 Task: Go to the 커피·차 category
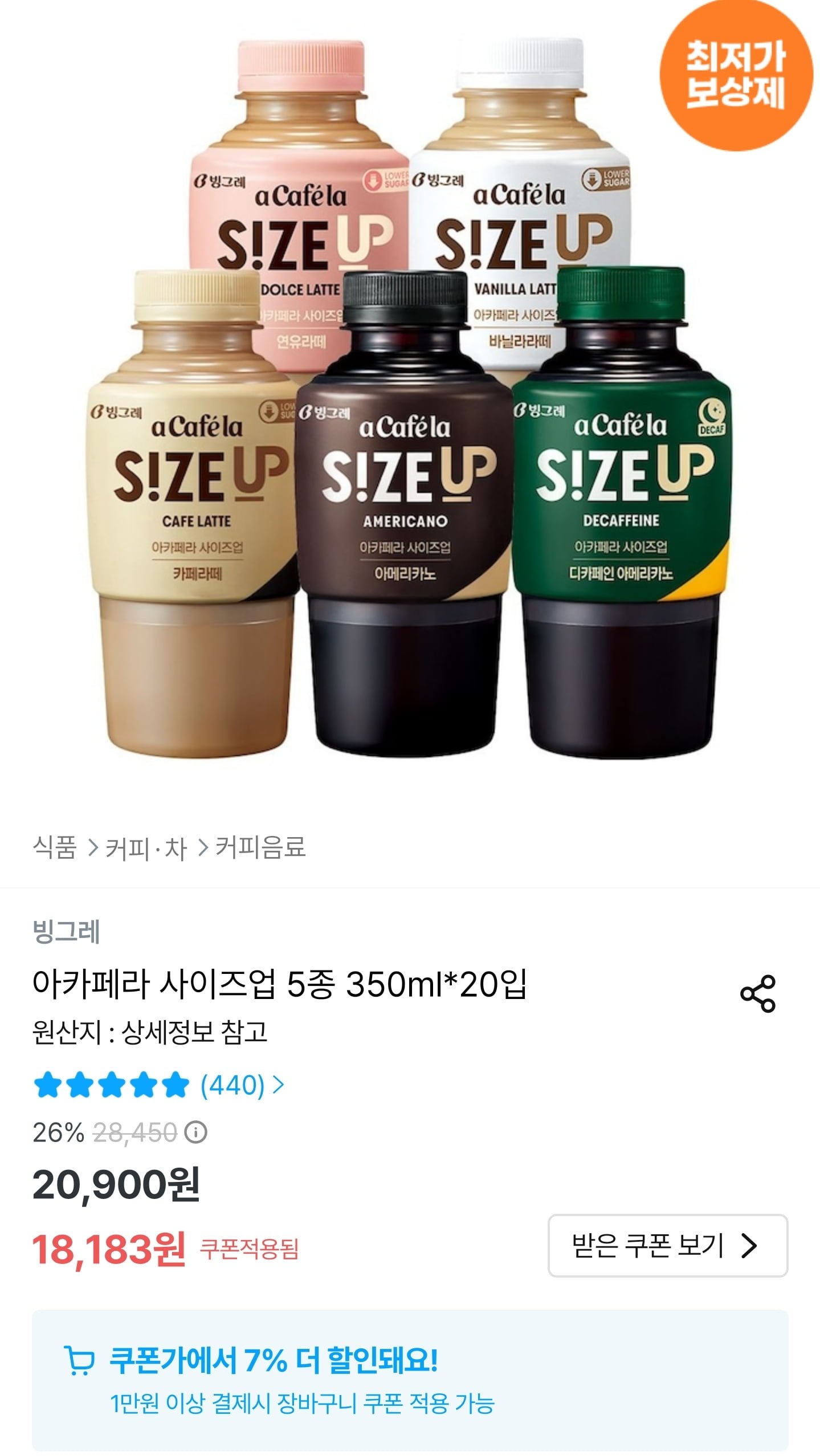pos(146,849)
